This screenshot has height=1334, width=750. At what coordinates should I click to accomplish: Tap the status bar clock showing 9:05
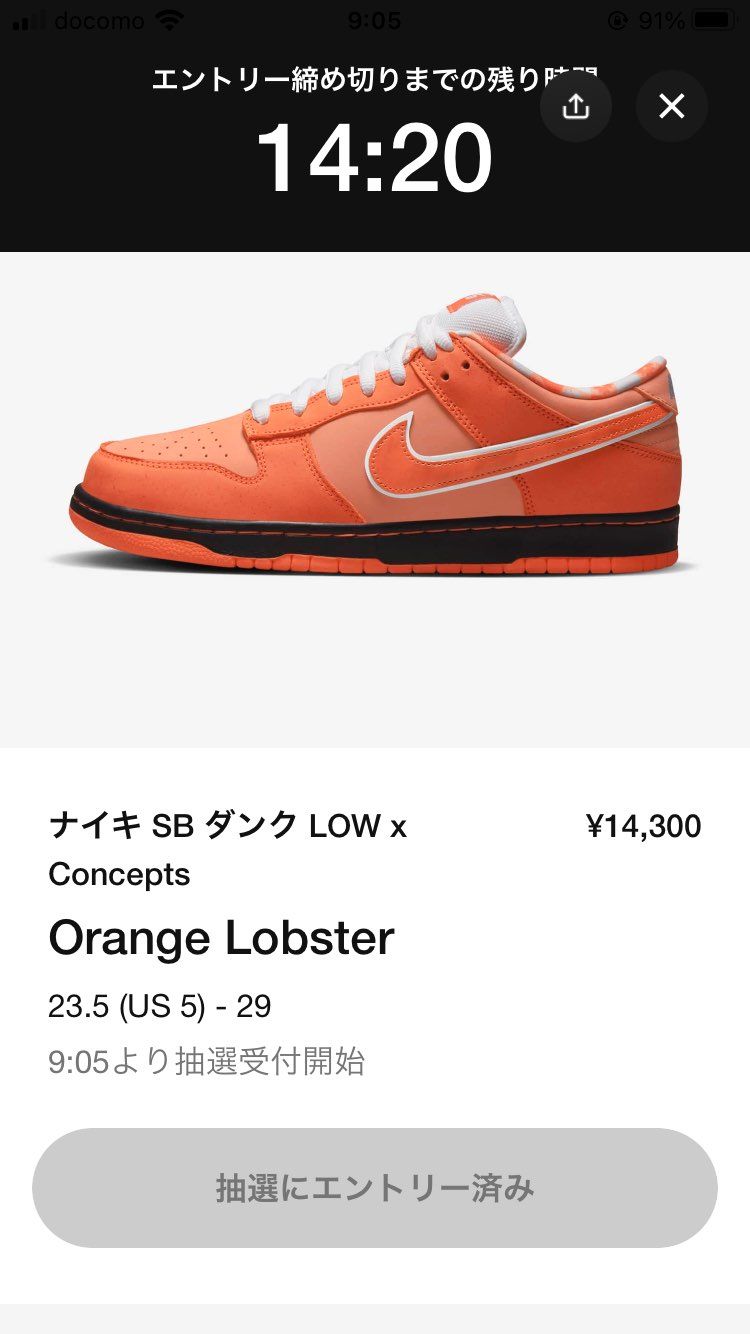pos(375,18)
